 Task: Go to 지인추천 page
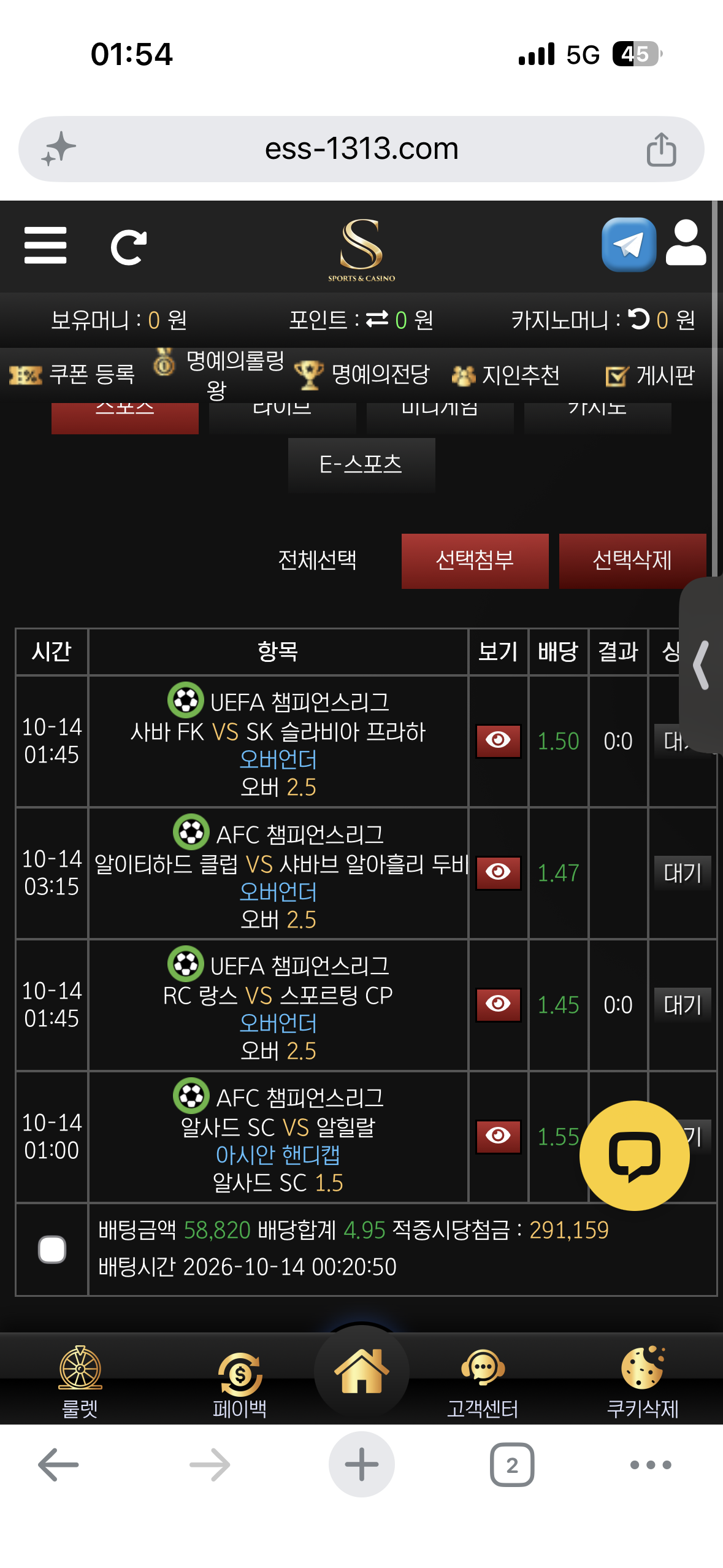505,375
